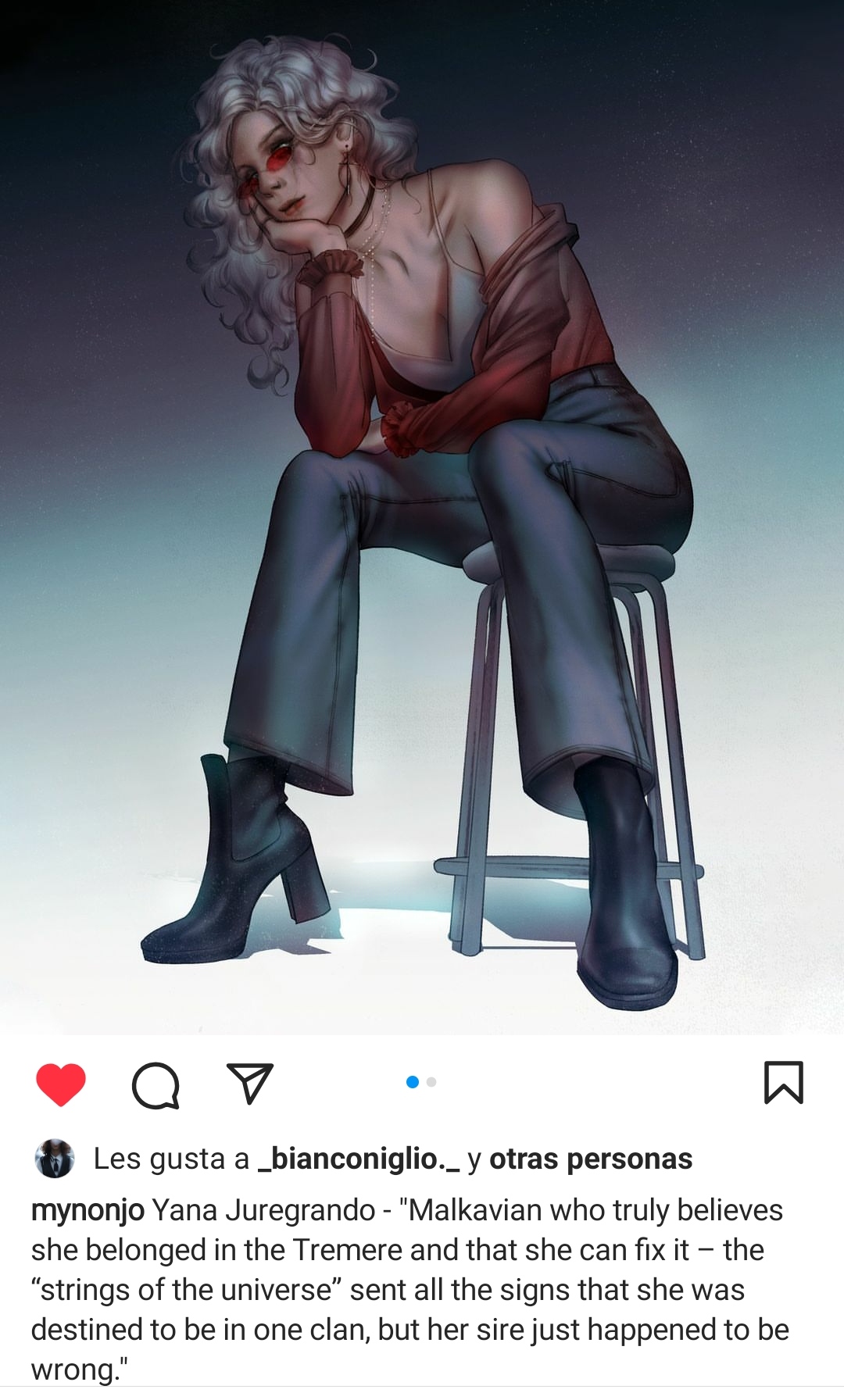Open comments with the speech bubble icon
This screenshot has width=844, height=1400.
(156, 1085)
